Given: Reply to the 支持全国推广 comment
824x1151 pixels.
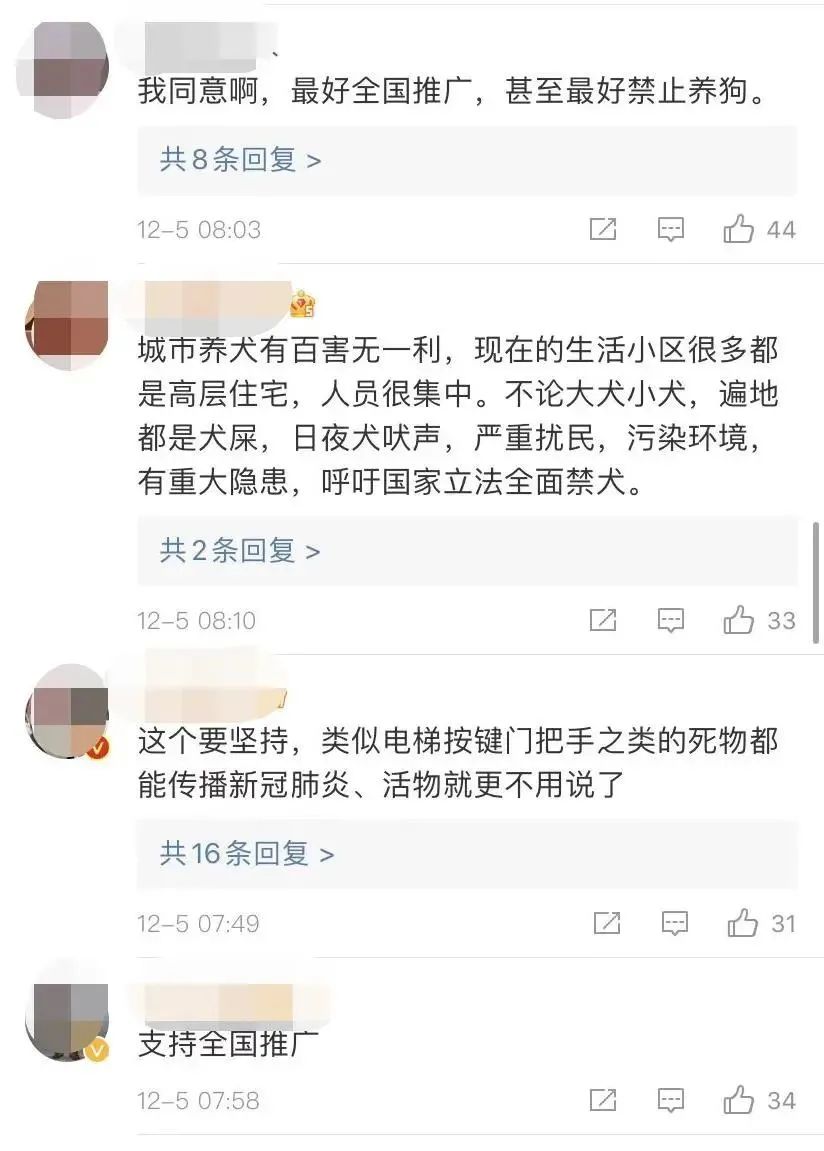Looking at the screenshot, I should pos(671,1101).
